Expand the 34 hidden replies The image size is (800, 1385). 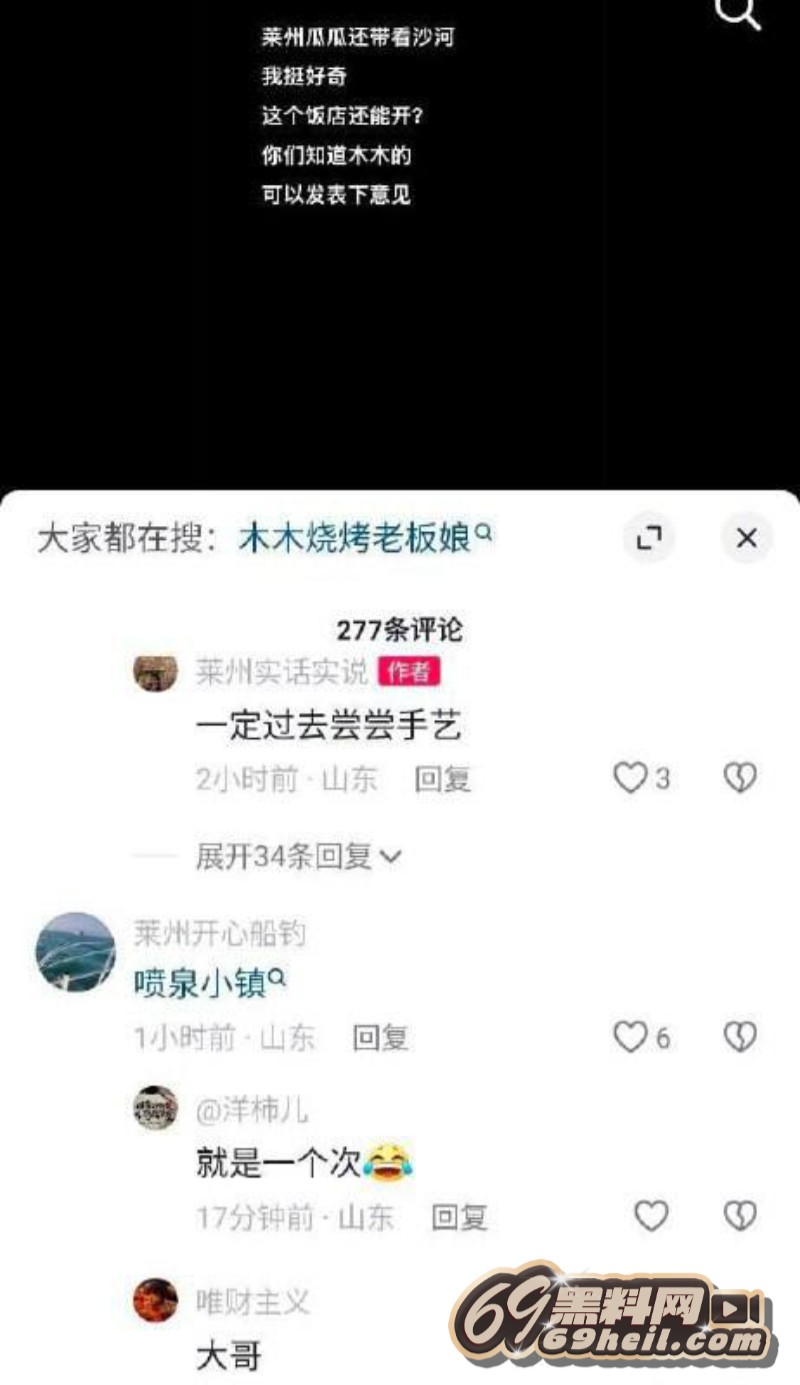click(298, 856)
